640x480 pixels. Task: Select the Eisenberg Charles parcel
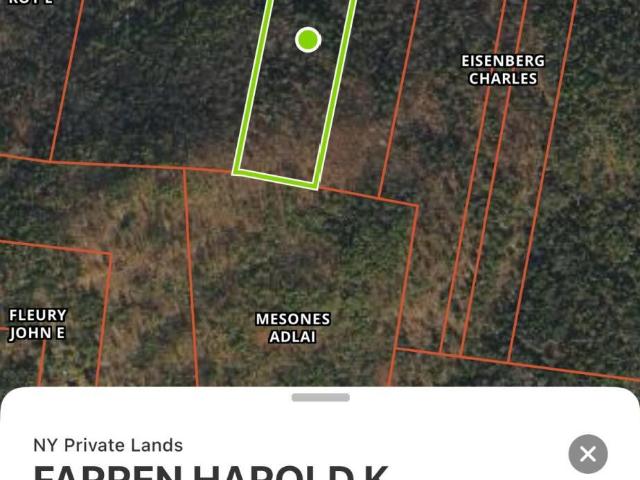point(503,69)
